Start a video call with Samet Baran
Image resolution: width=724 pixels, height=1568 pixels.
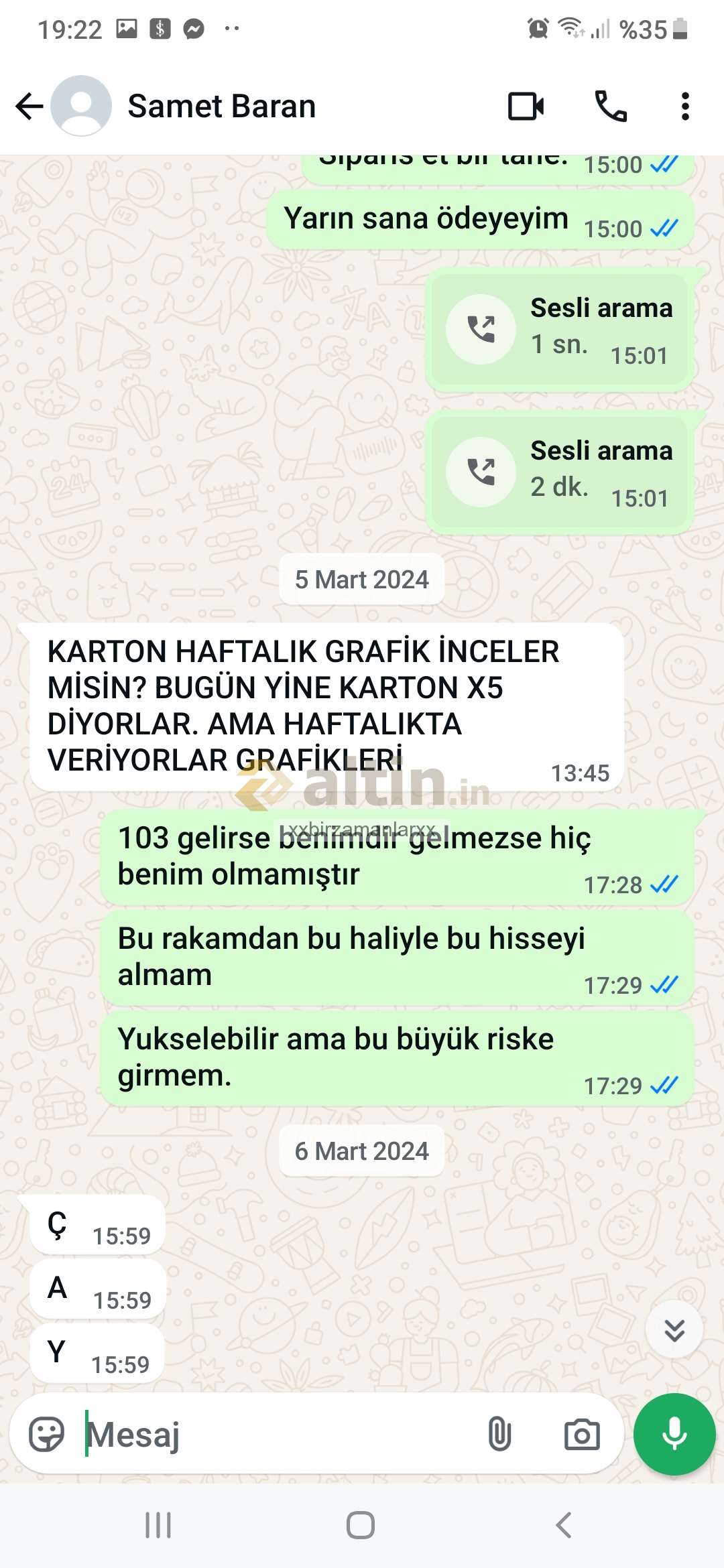[x=526, y=107]
